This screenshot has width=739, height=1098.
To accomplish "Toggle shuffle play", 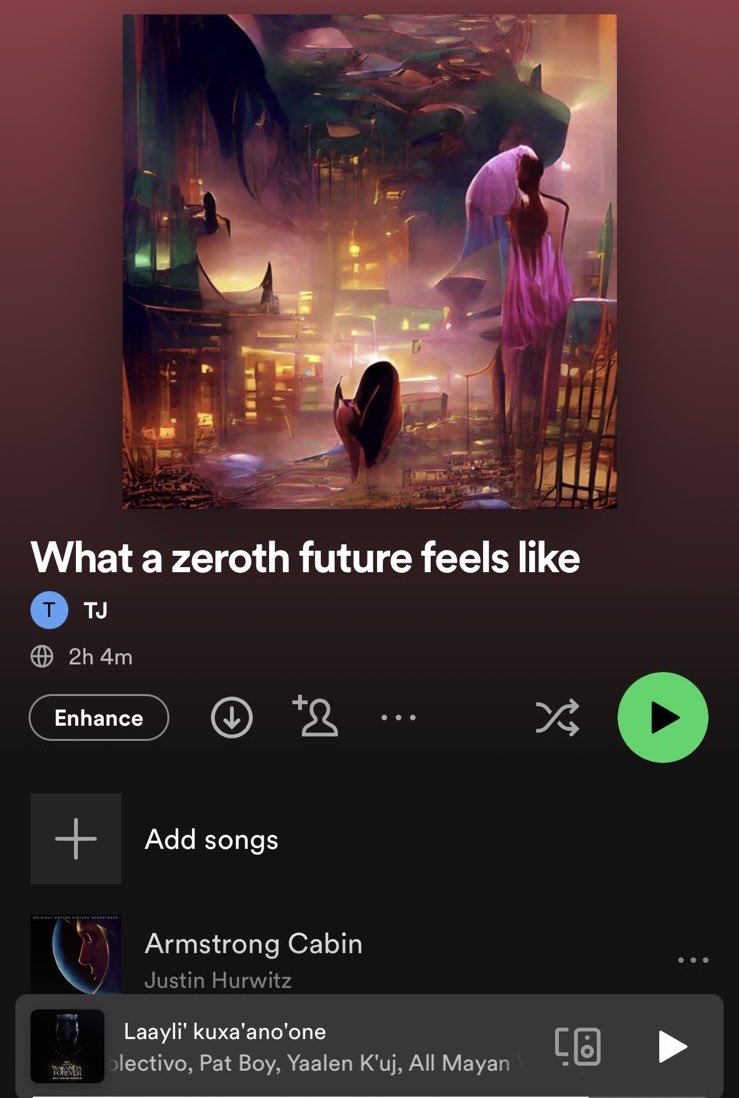I will pos(557,718).
